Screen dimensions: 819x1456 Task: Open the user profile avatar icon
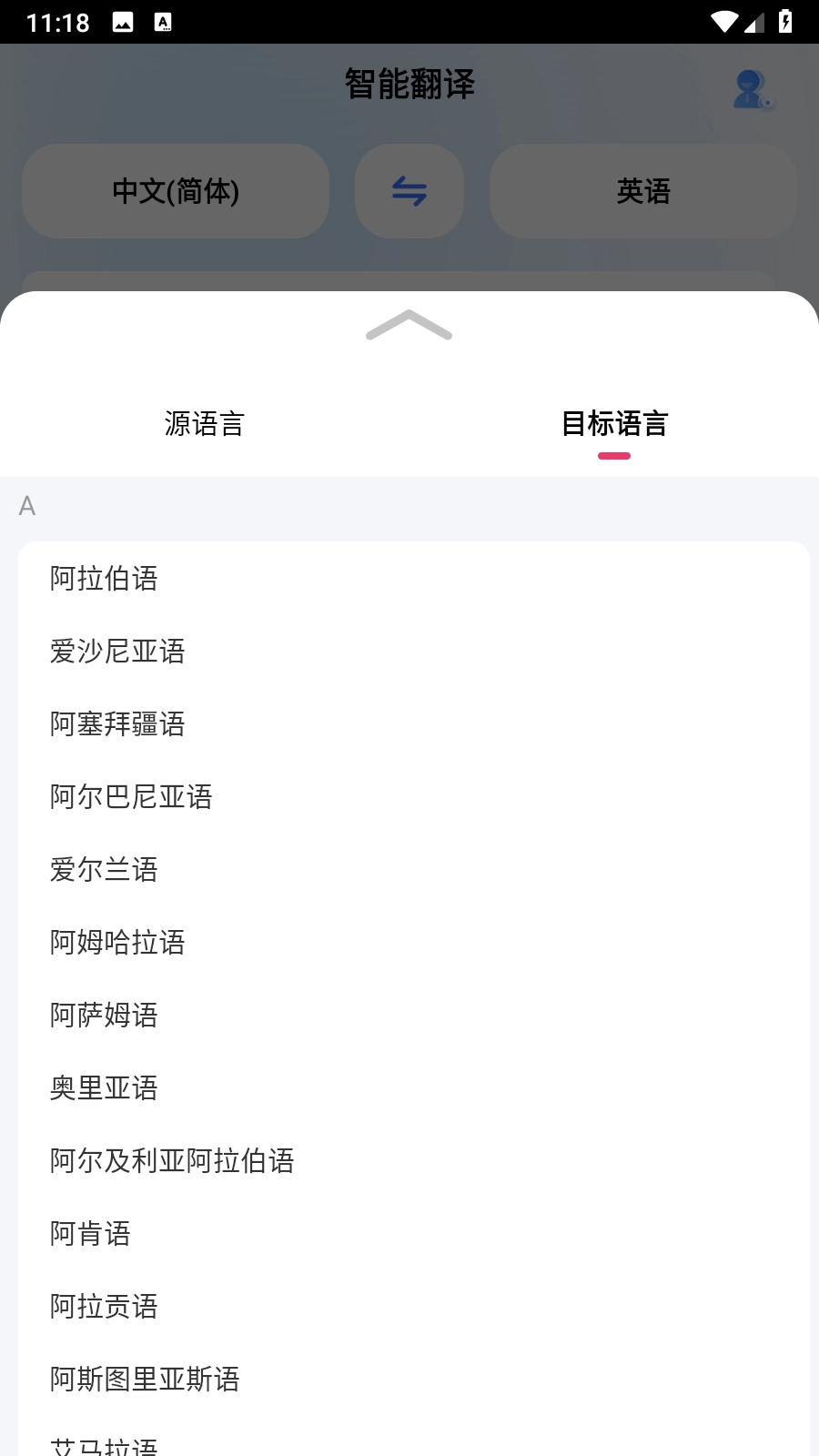(750, 89)
